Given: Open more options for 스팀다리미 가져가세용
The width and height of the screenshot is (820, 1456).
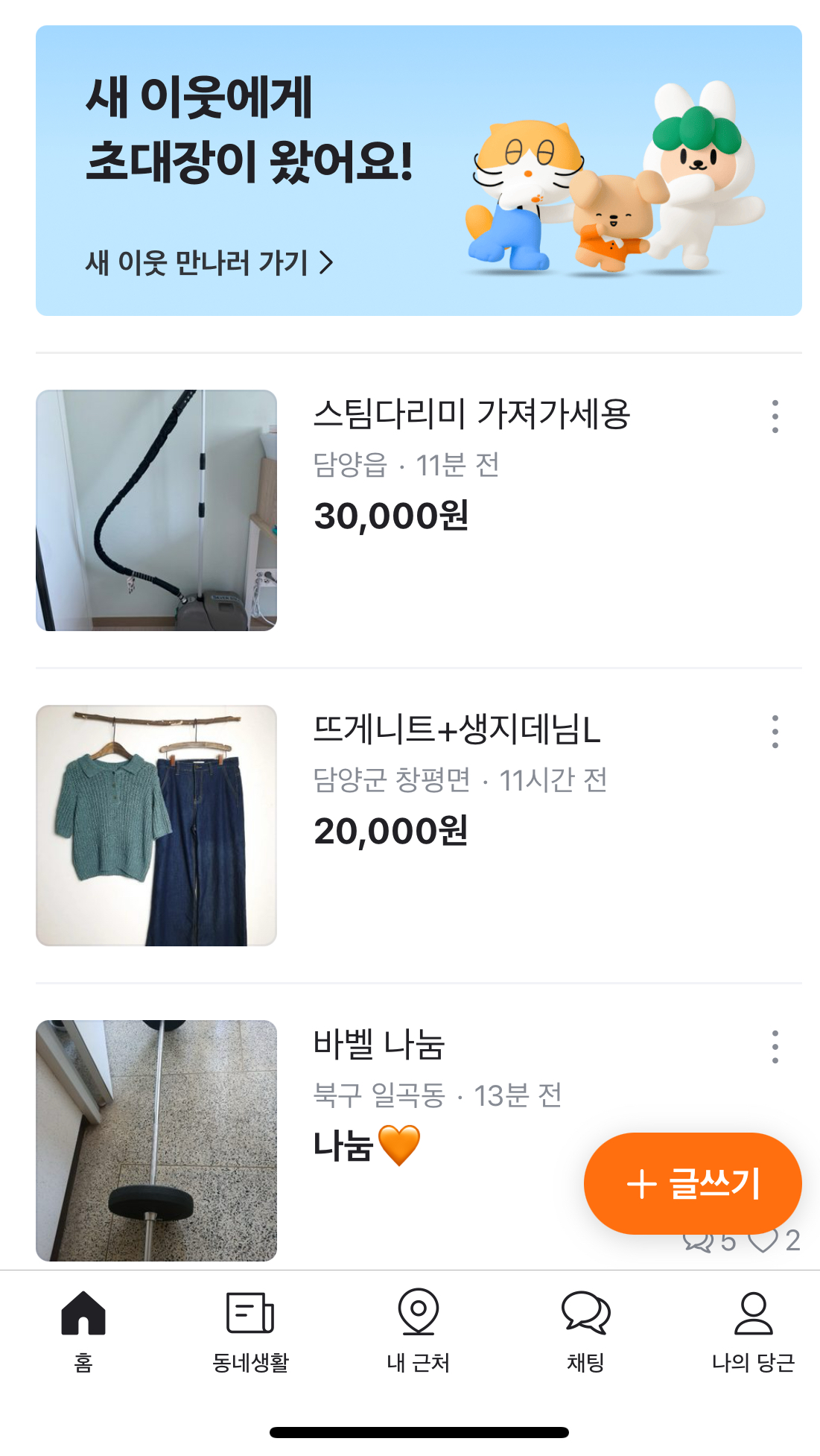Looking at the screenshot, I should (x=775, y=417).
